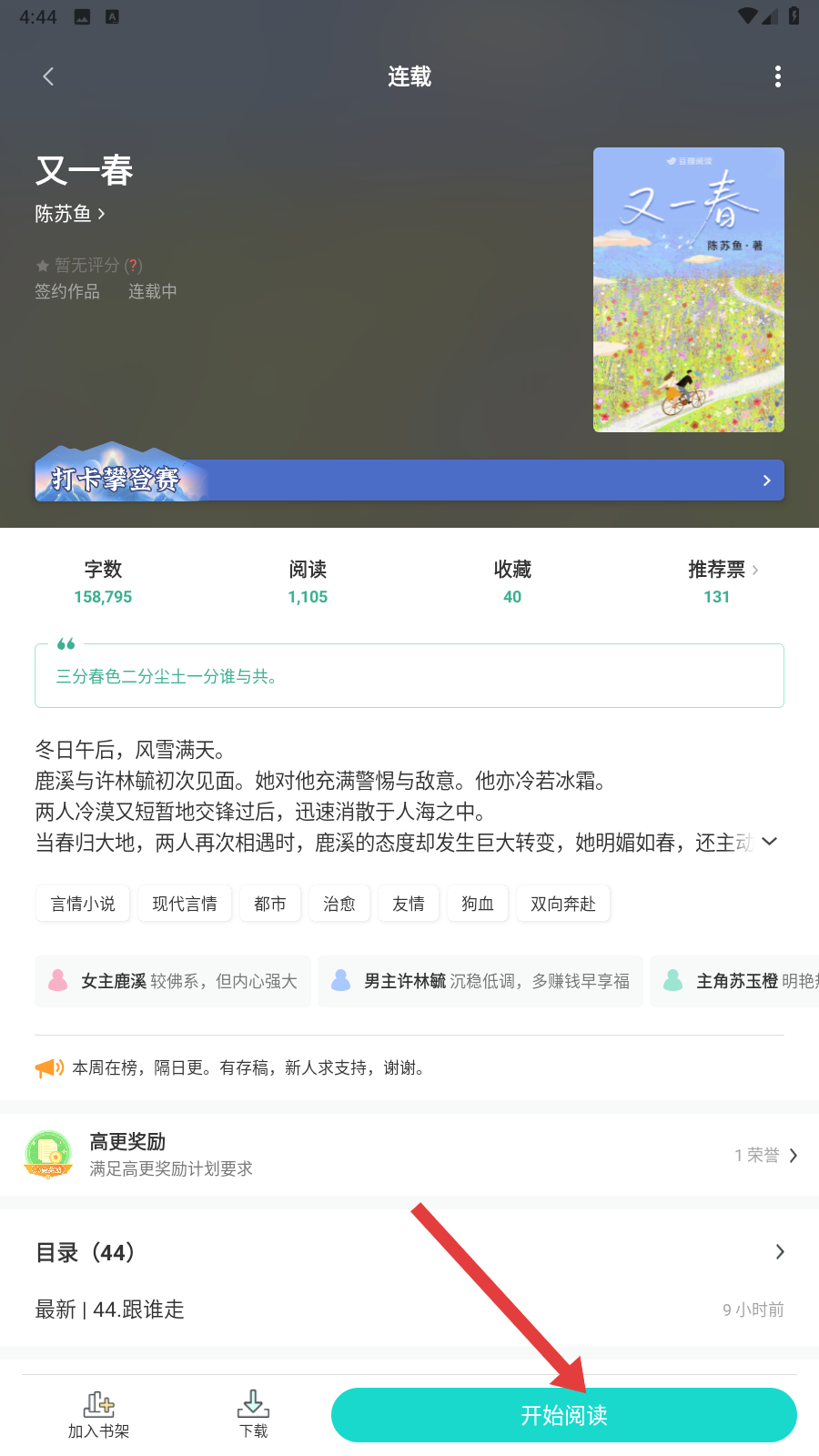Select the 治愈 tag

(339, 904)
